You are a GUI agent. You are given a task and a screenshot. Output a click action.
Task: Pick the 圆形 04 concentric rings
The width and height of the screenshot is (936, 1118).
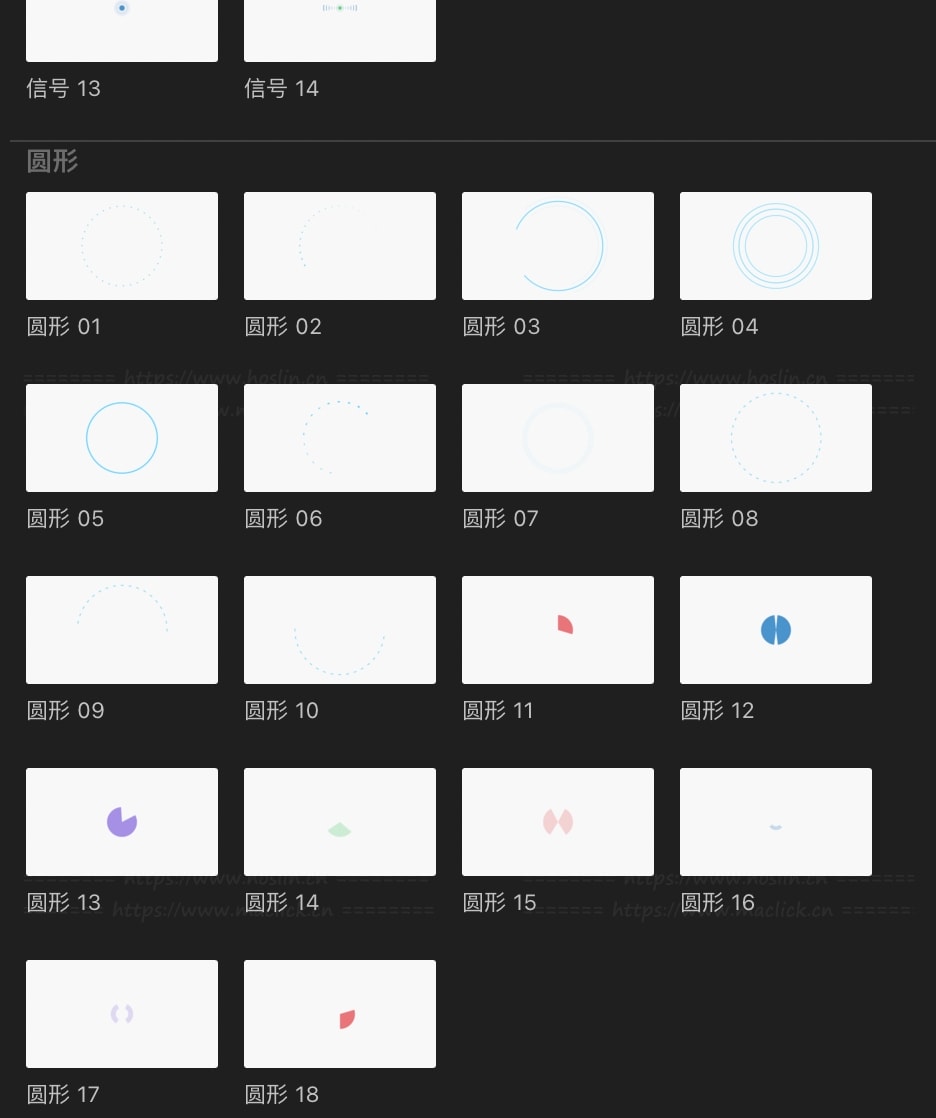click(x=776, y=246)
